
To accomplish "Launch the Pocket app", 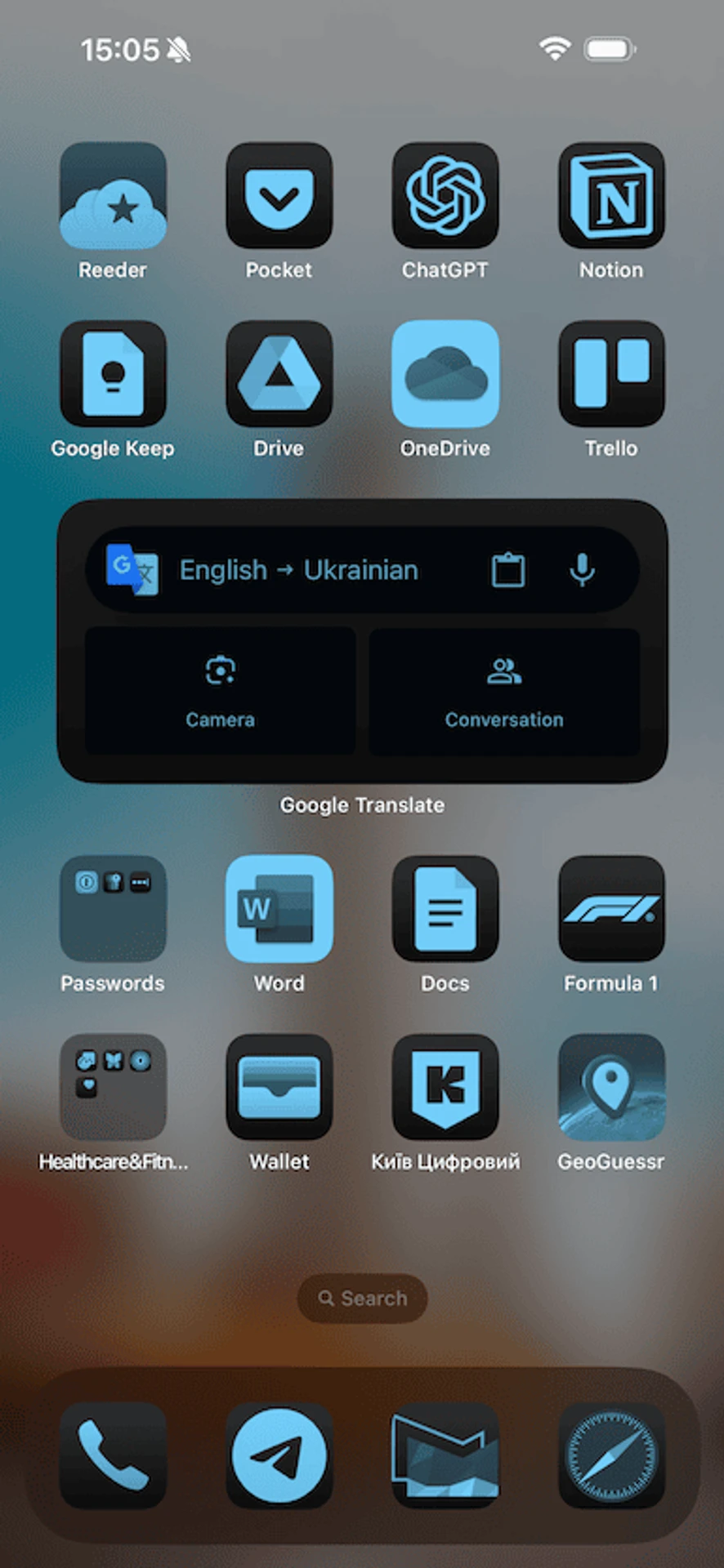I will 279,196.
